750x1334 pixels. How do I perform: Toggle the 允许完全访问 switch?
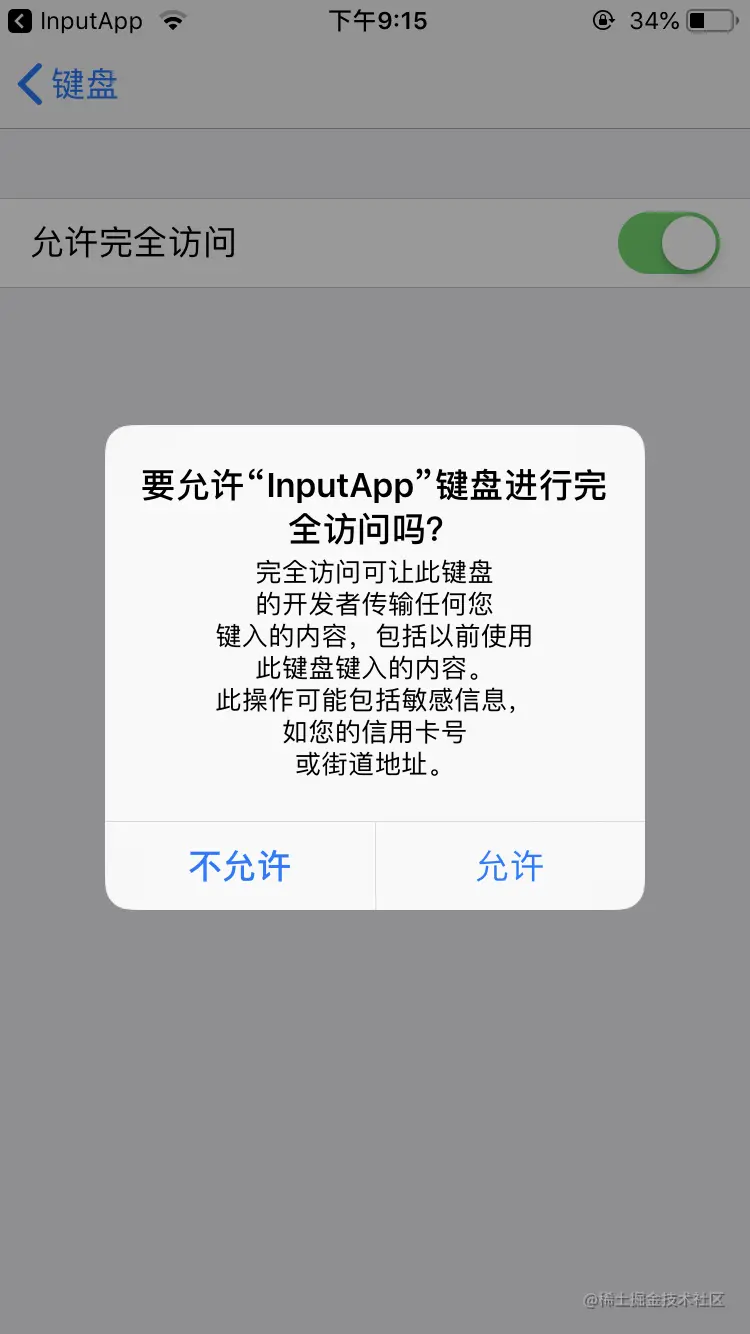point(668,243)
